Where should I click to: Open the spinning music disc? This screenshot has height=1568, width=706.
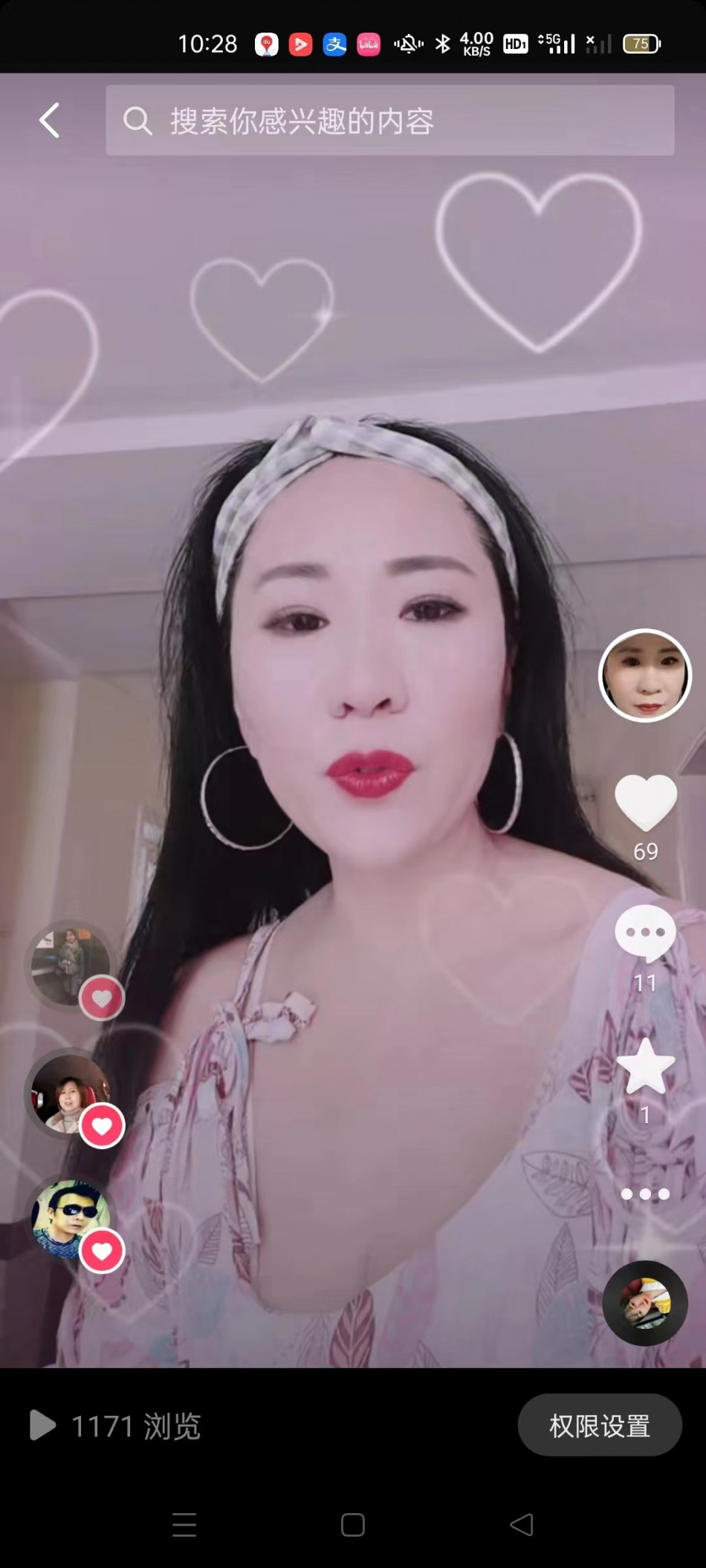pyautogui.click(x=644, y=1303)
